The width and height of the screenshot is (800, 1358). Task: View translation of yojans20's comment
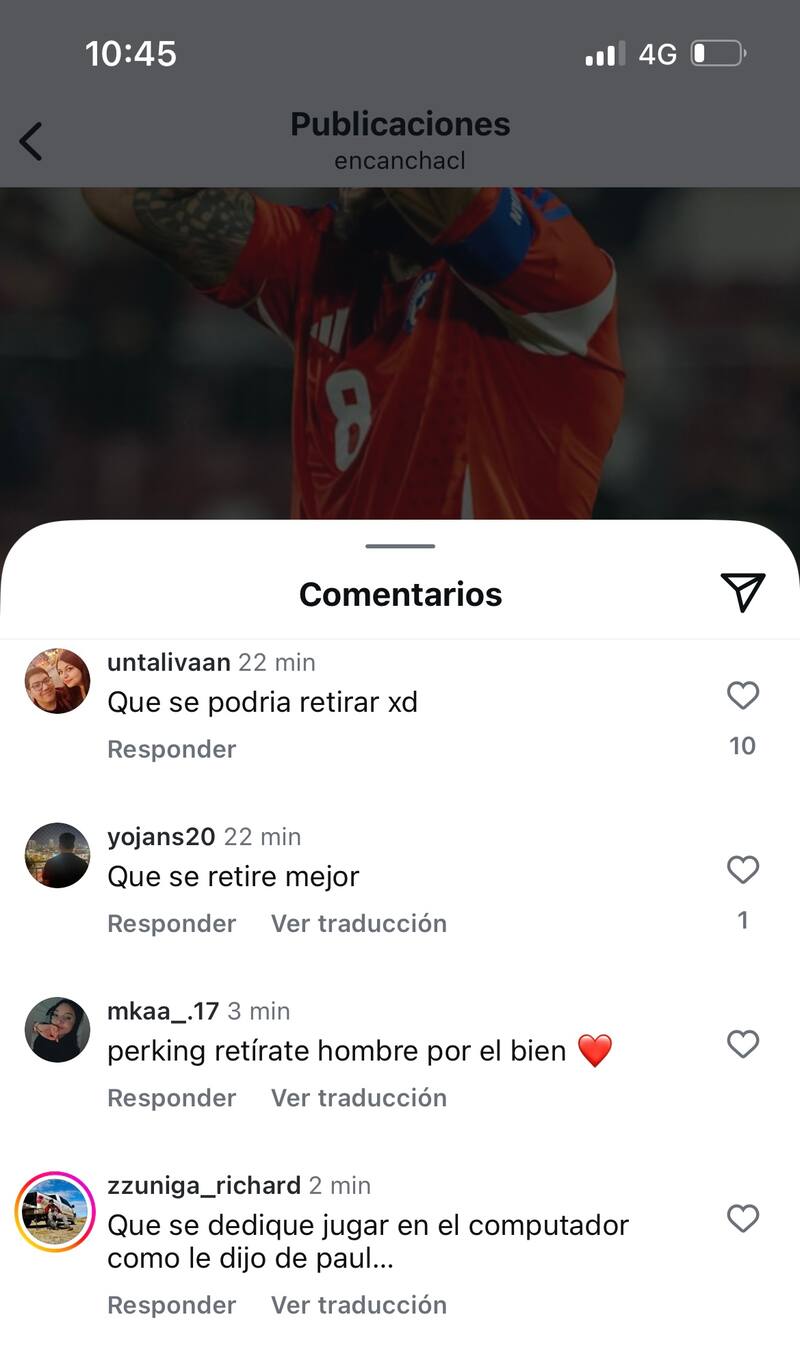click(358, 923)
